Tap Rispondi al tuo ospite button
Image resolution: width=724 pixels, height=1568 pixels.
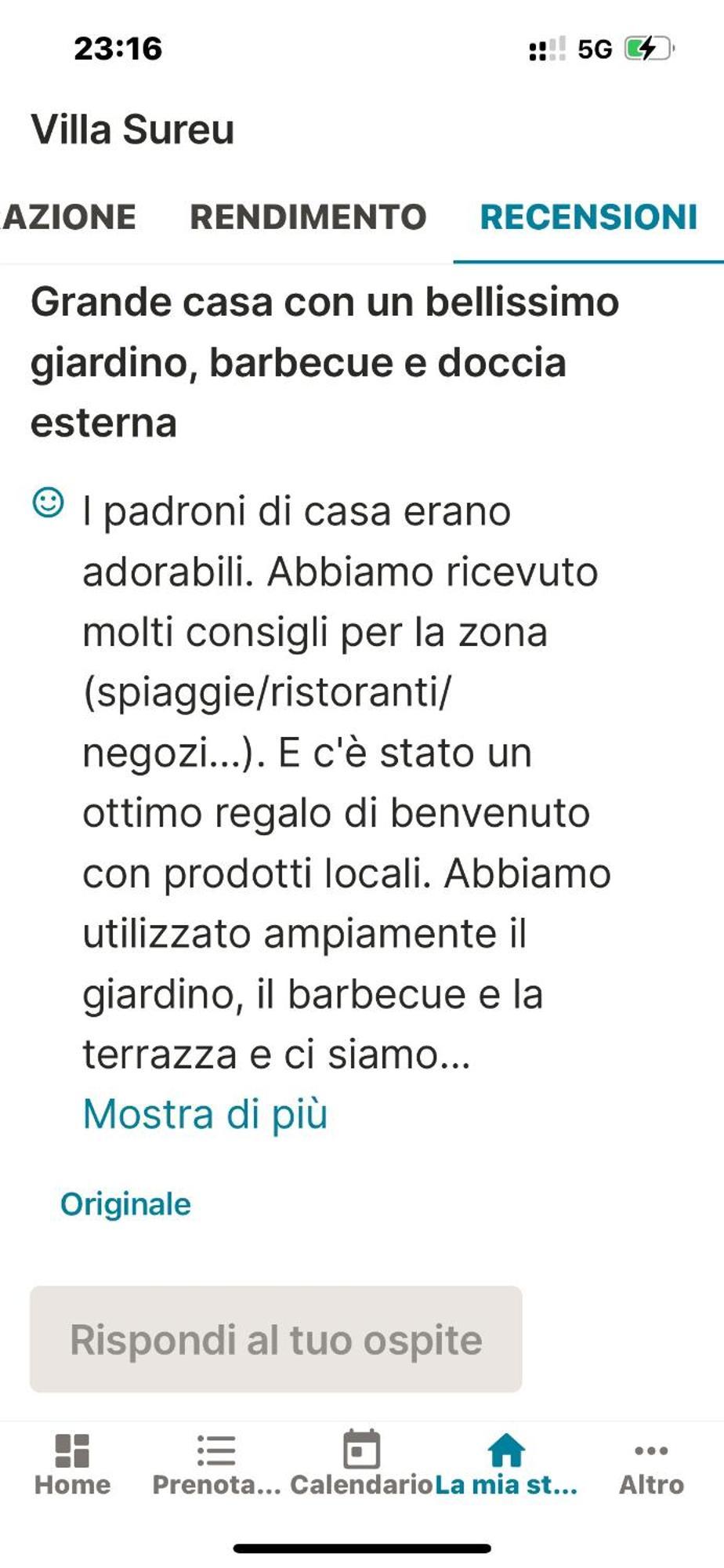[x=276, y=1339]
